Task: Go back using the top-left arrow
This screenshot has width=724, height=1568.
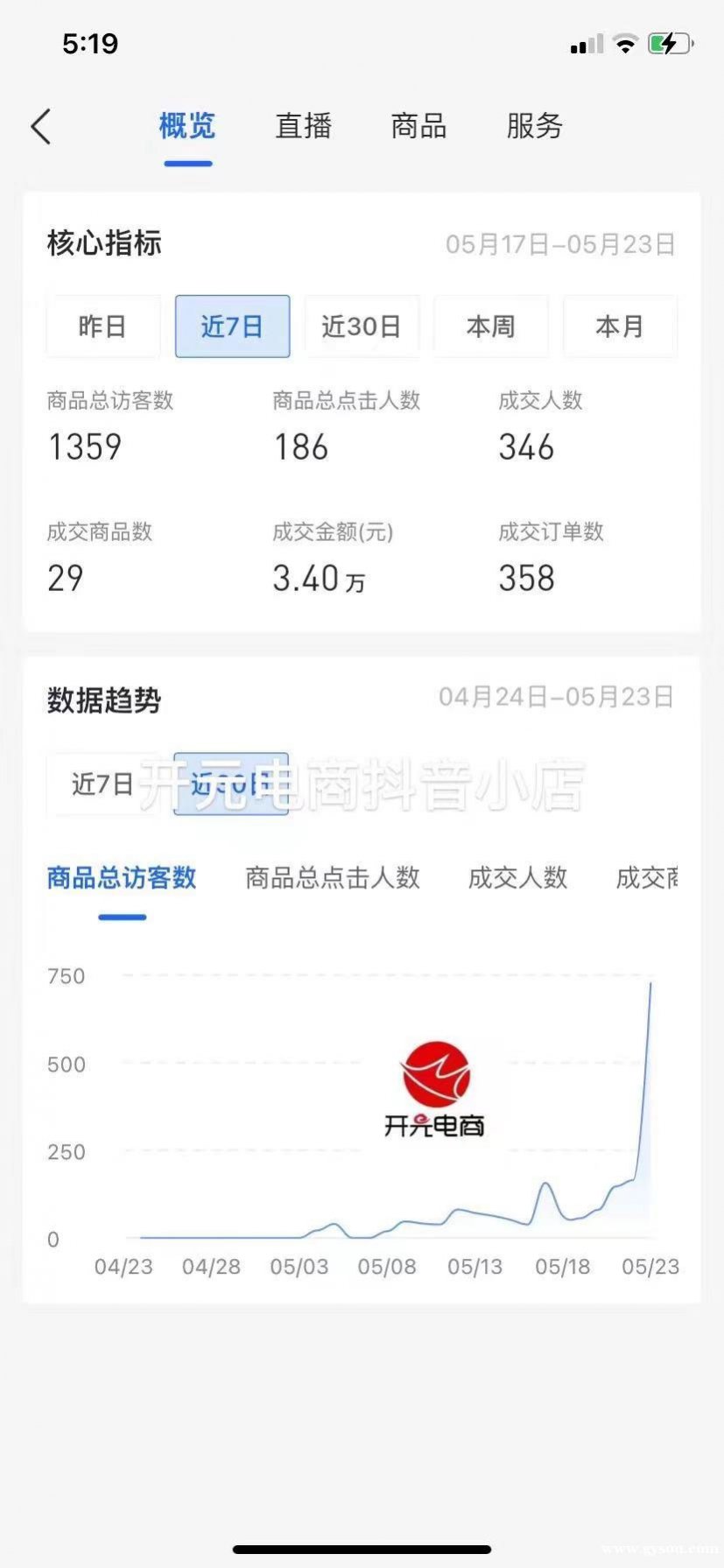Action: coord(41,127)
